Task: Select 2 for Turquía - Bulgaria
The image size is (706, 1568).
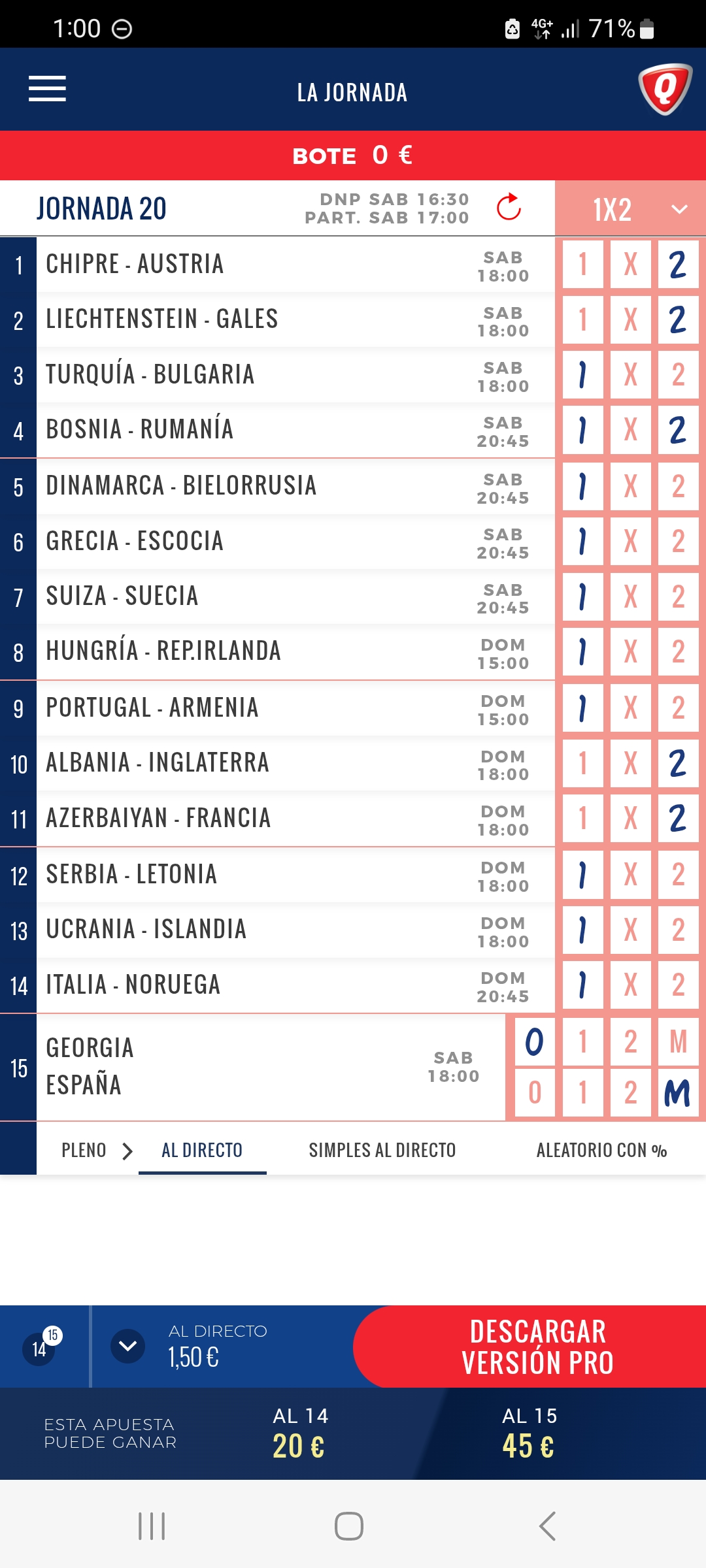Action: coord(678,375)
